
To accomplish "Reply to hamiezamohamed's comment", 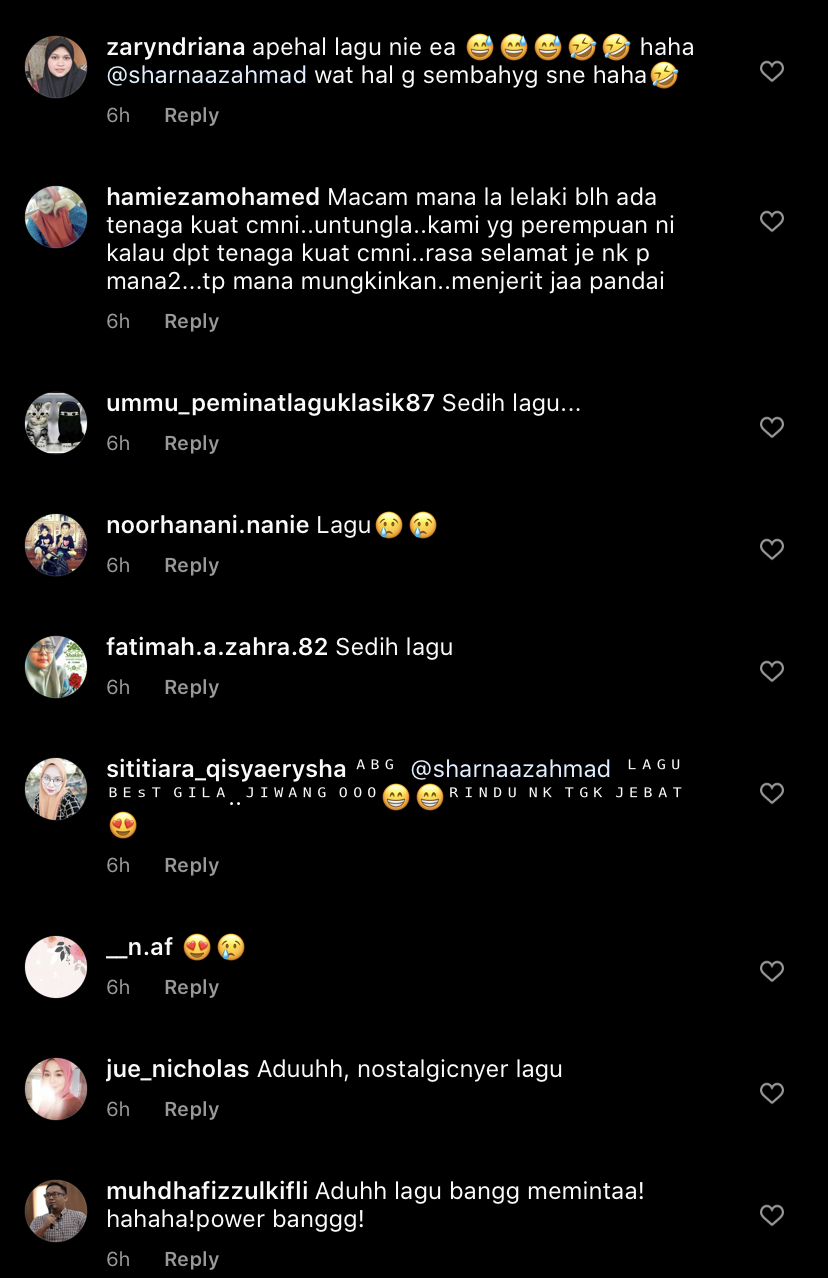I will click(191, 321).
